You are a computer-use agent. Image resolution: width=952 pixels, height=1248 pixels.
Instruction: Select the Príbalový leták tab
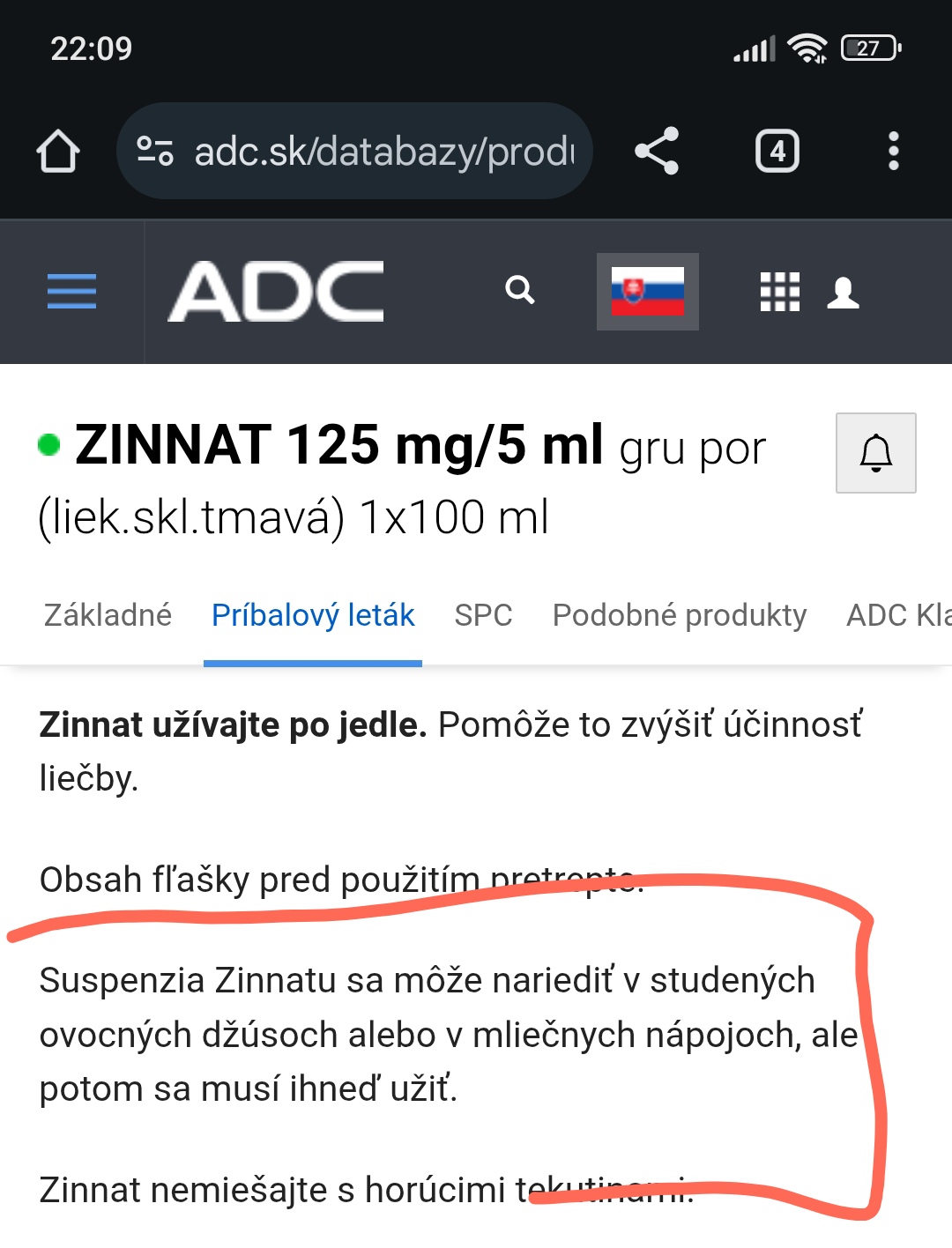tap(313, 615)
